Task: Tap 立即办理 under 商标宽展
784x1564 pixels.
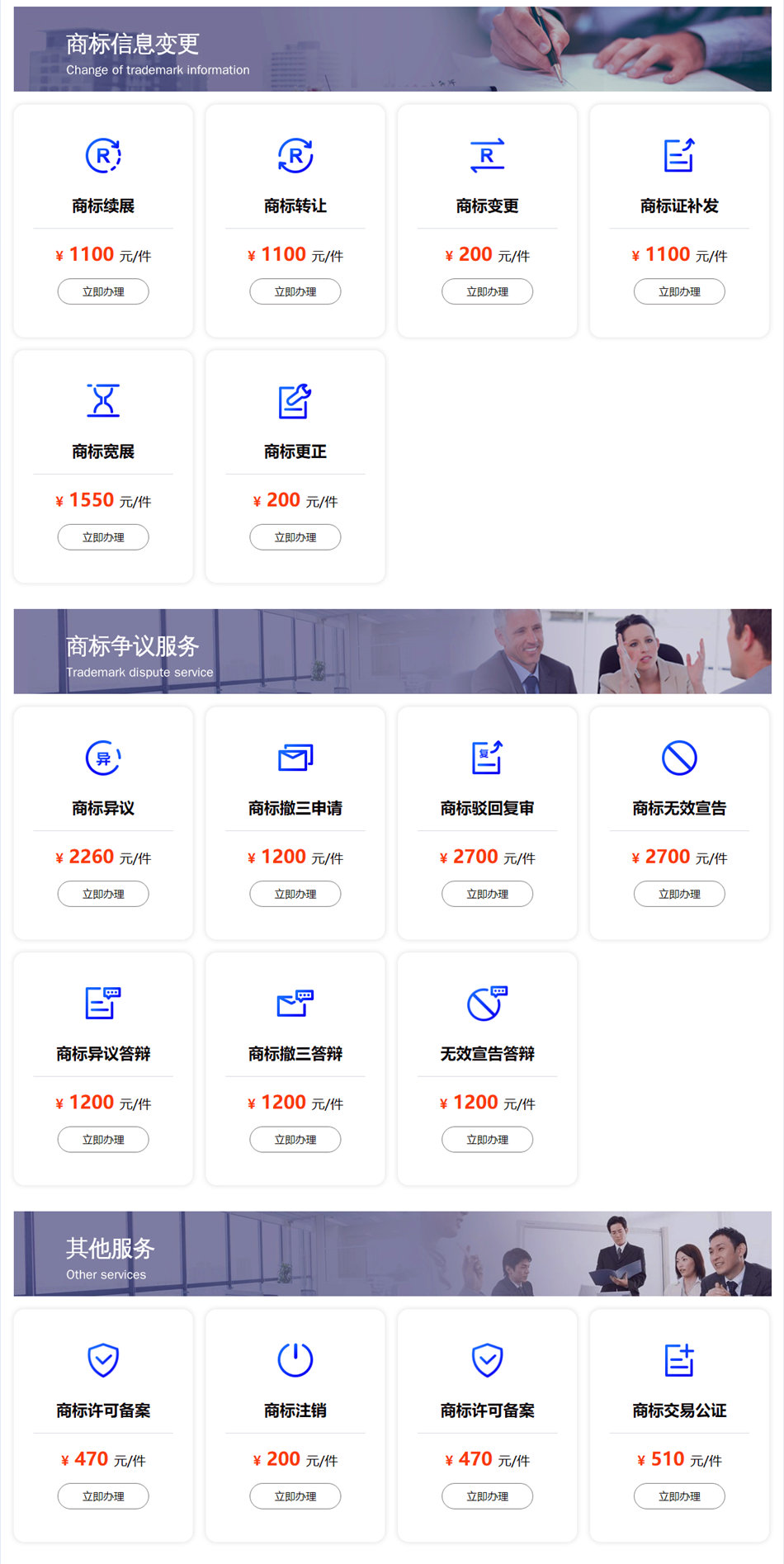Action: pyautogui.click(x=103, y=537)
